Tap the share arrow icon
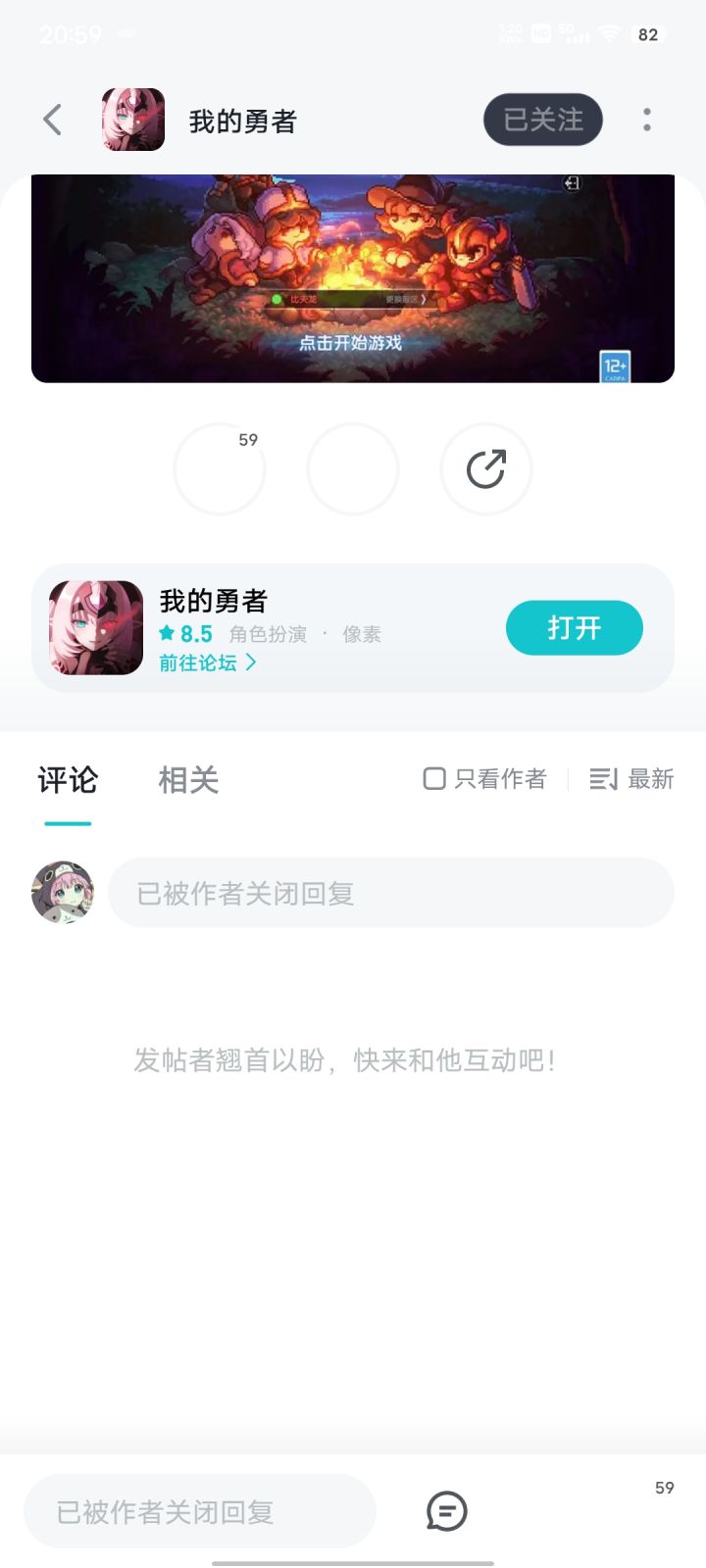This screenshot has height=1568, width=706. pyautogui.click(x=486, y=469)
